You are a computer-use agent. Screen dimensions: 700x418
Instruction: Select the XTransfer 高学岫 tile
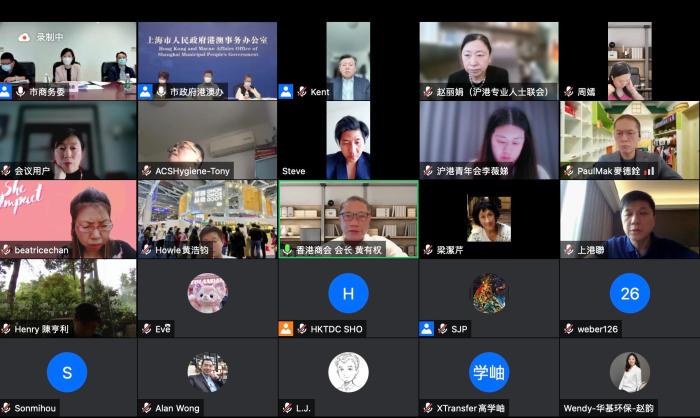pos(488,376)
